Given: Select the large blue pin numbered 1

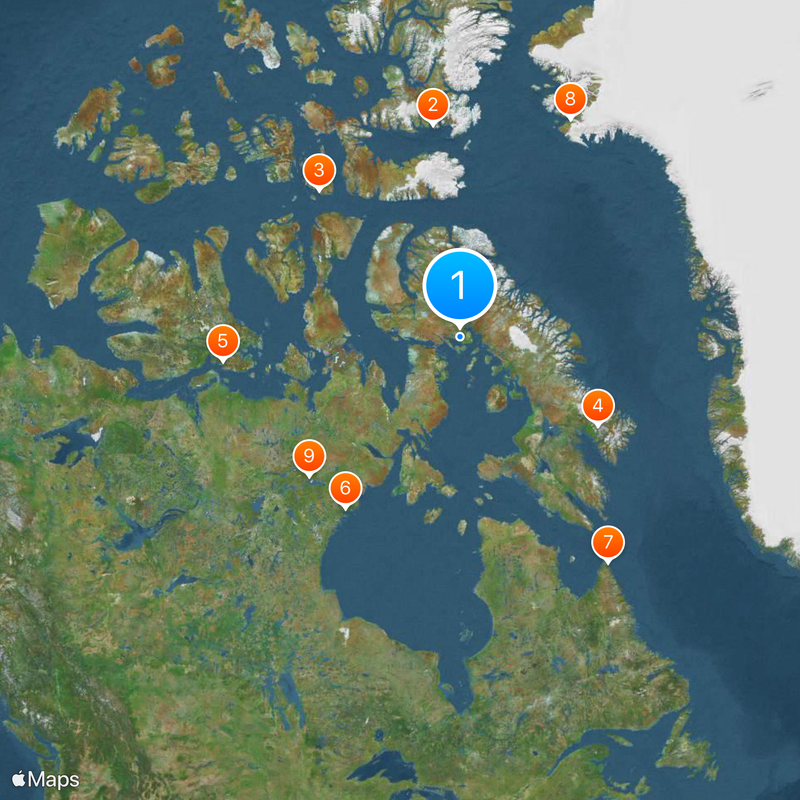Looking at the screenshot, I should pos(460,285).
